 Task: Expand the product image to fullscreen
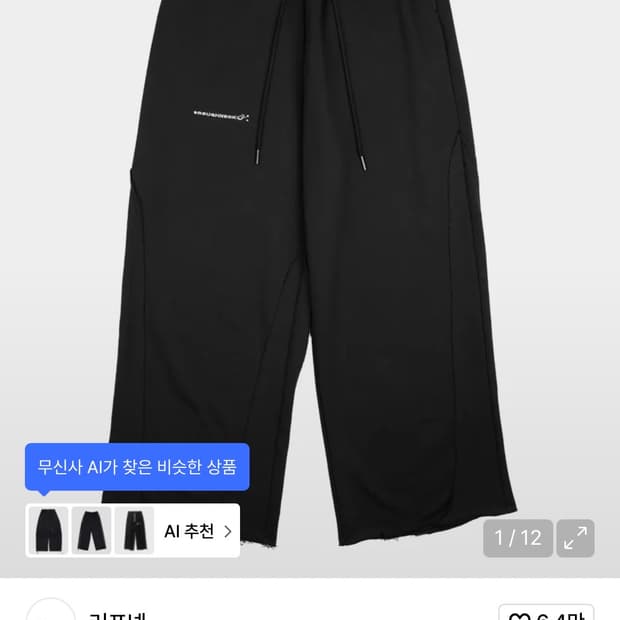[575, 538]
